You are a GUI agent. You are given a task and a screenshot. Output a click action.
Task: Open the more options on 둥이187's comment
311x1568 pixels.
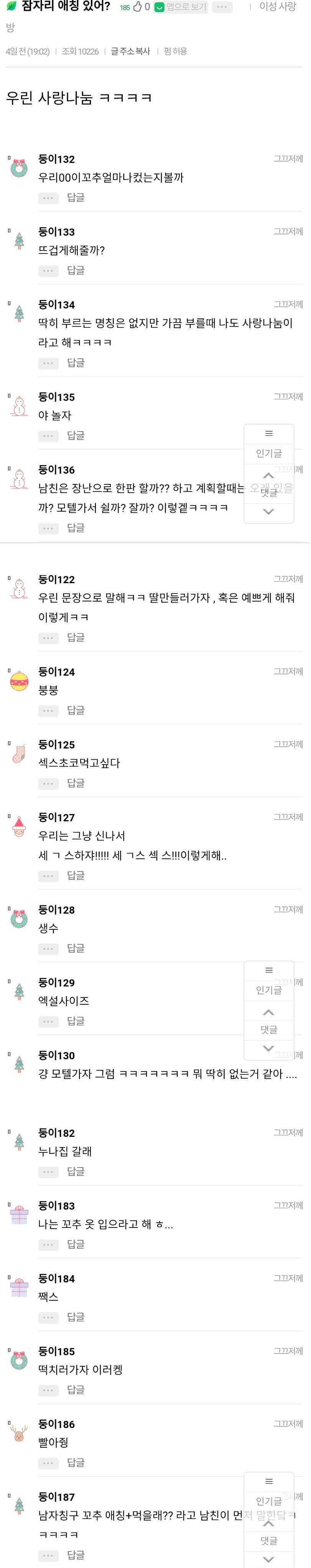point(48,1556)
